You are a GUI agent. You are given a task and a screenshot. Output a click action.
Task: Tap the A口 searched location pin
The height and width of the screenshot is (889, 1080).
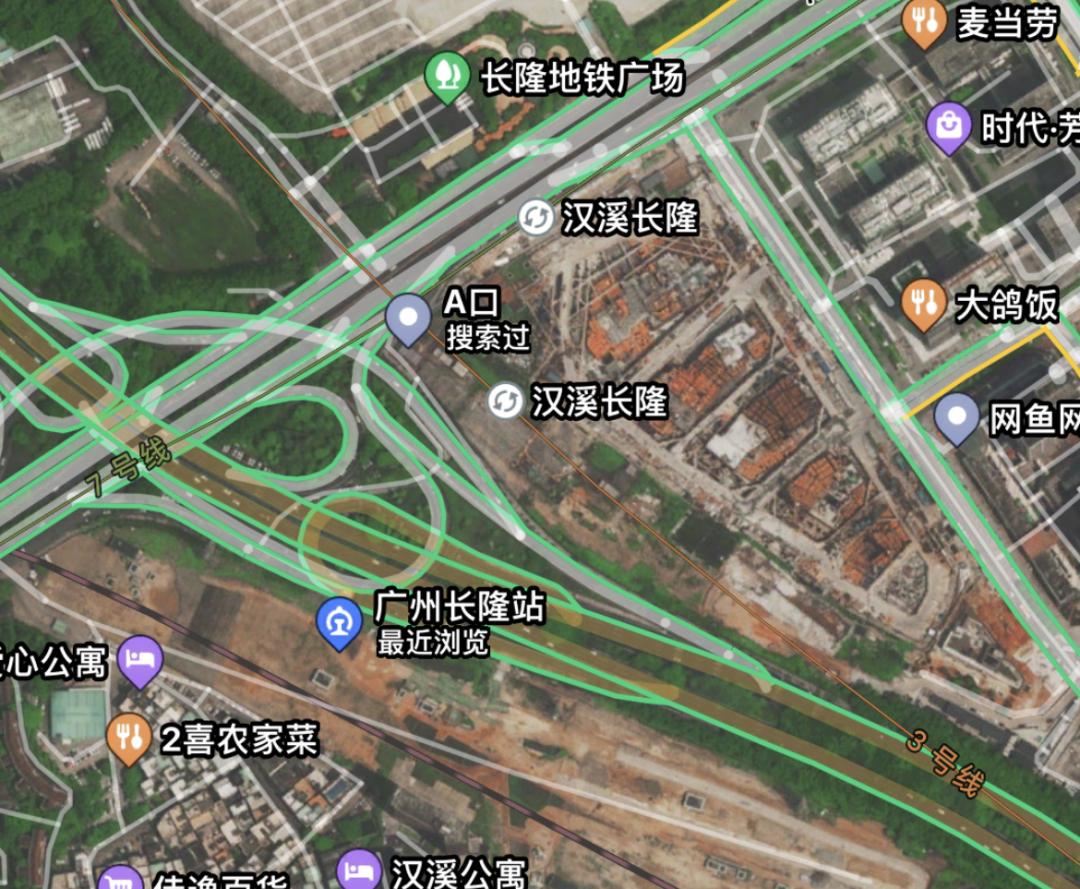click(408, 318)
